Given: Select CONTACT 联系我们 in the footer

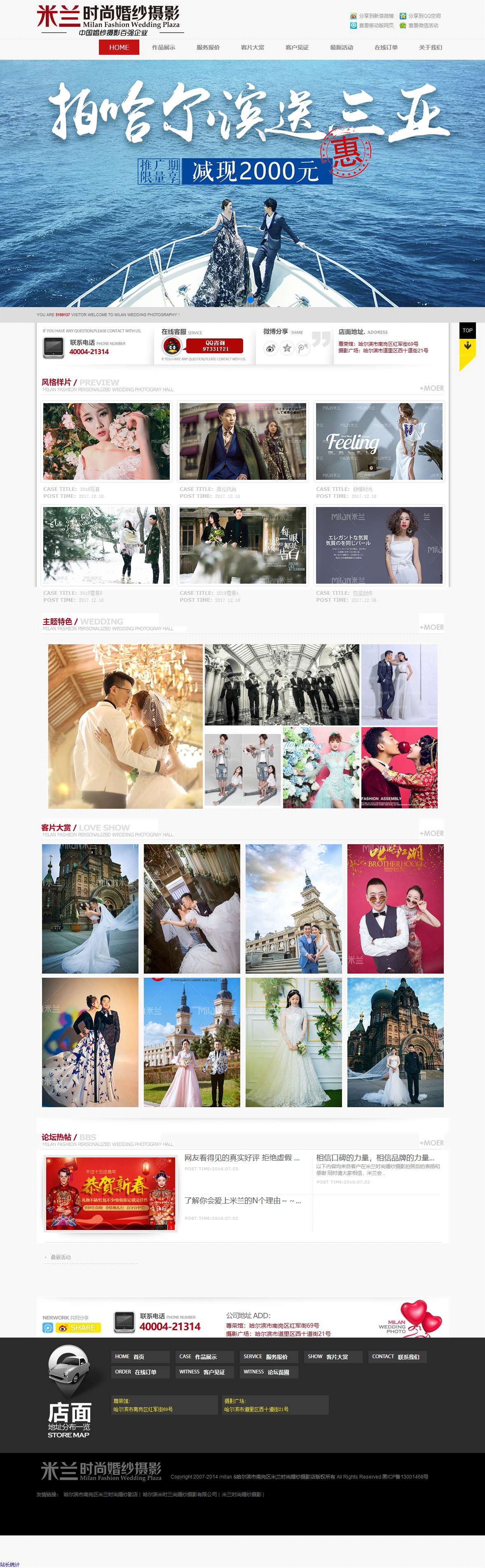Looking at the screenshot, I should point(398,1356).
